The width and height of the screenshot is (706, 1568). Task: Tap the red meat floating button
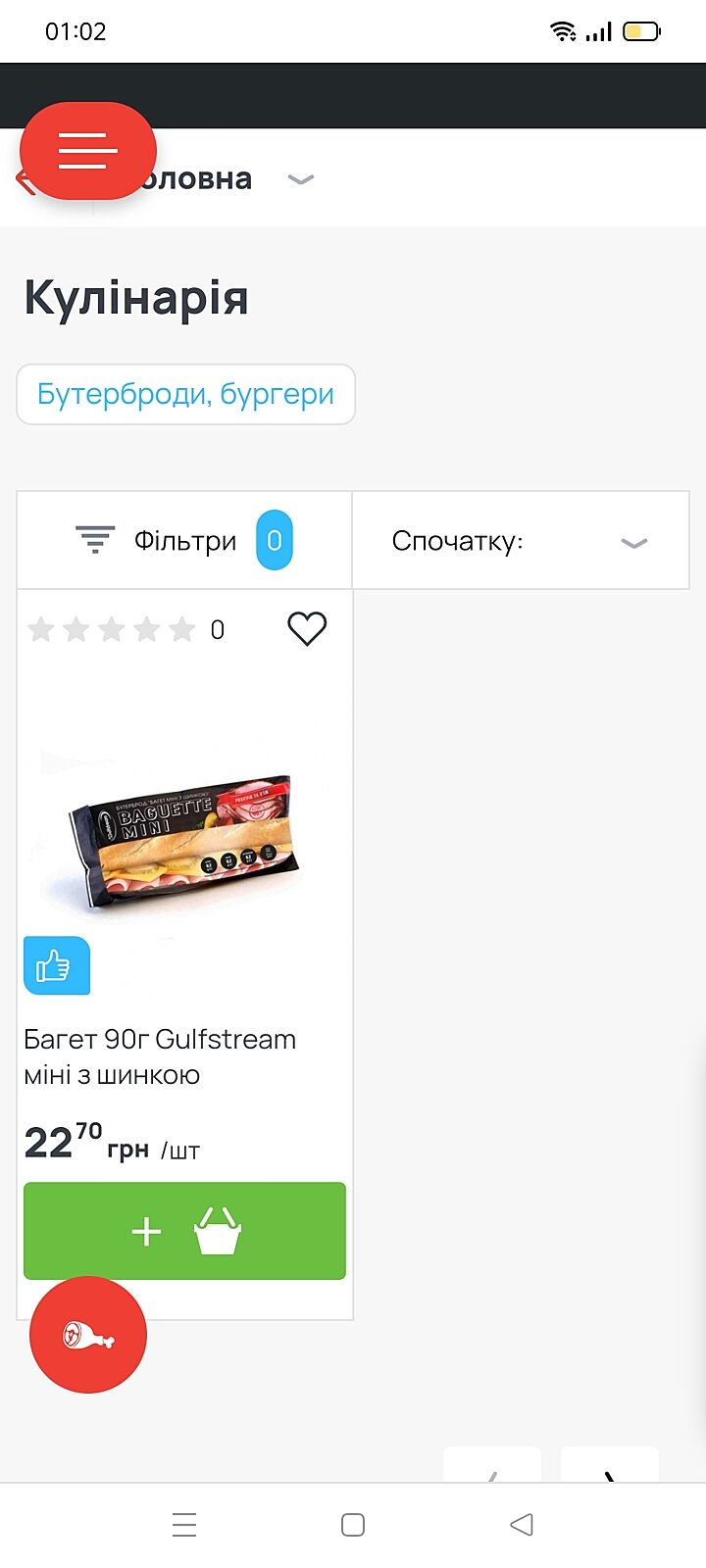coord(88,1335)
